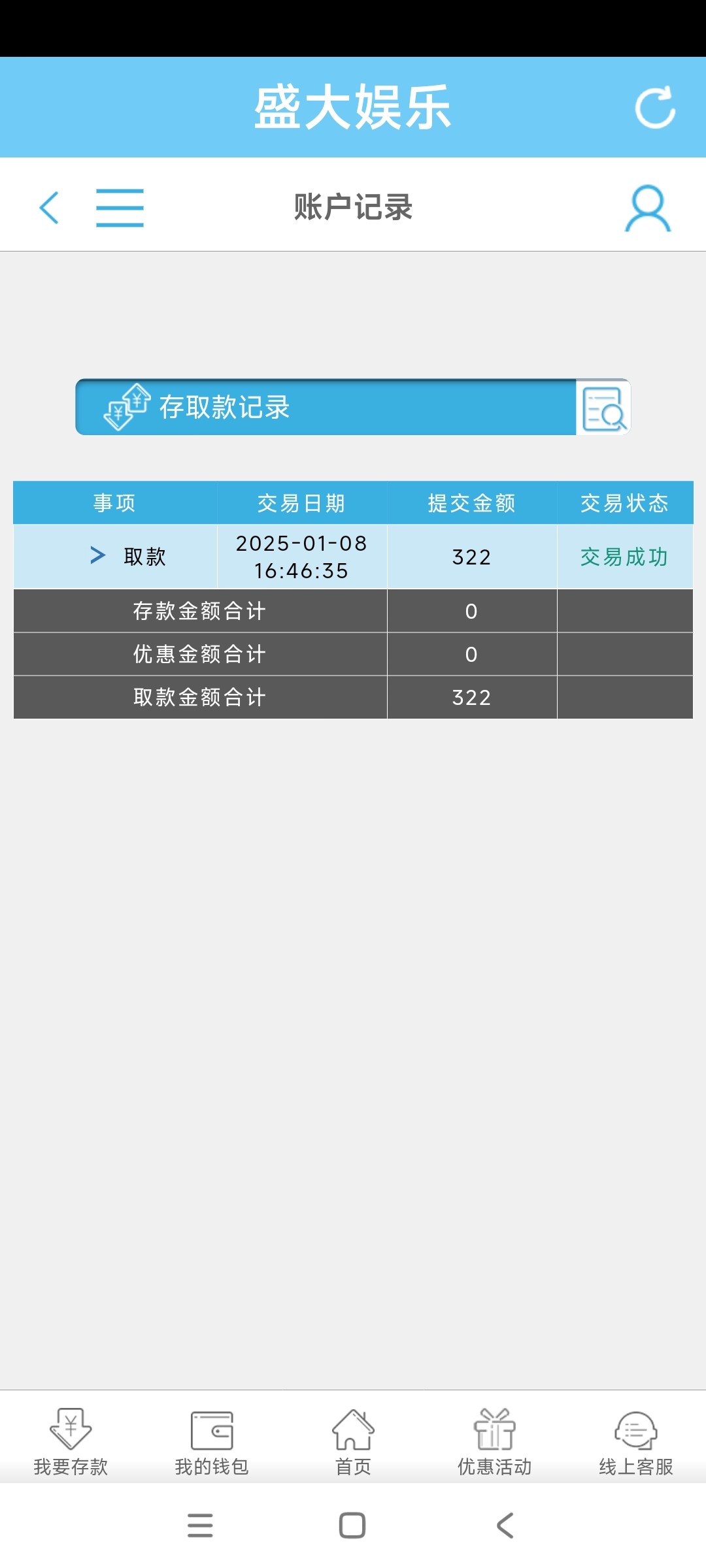Tap the refresh icon in the header

(x=655, y=107)
